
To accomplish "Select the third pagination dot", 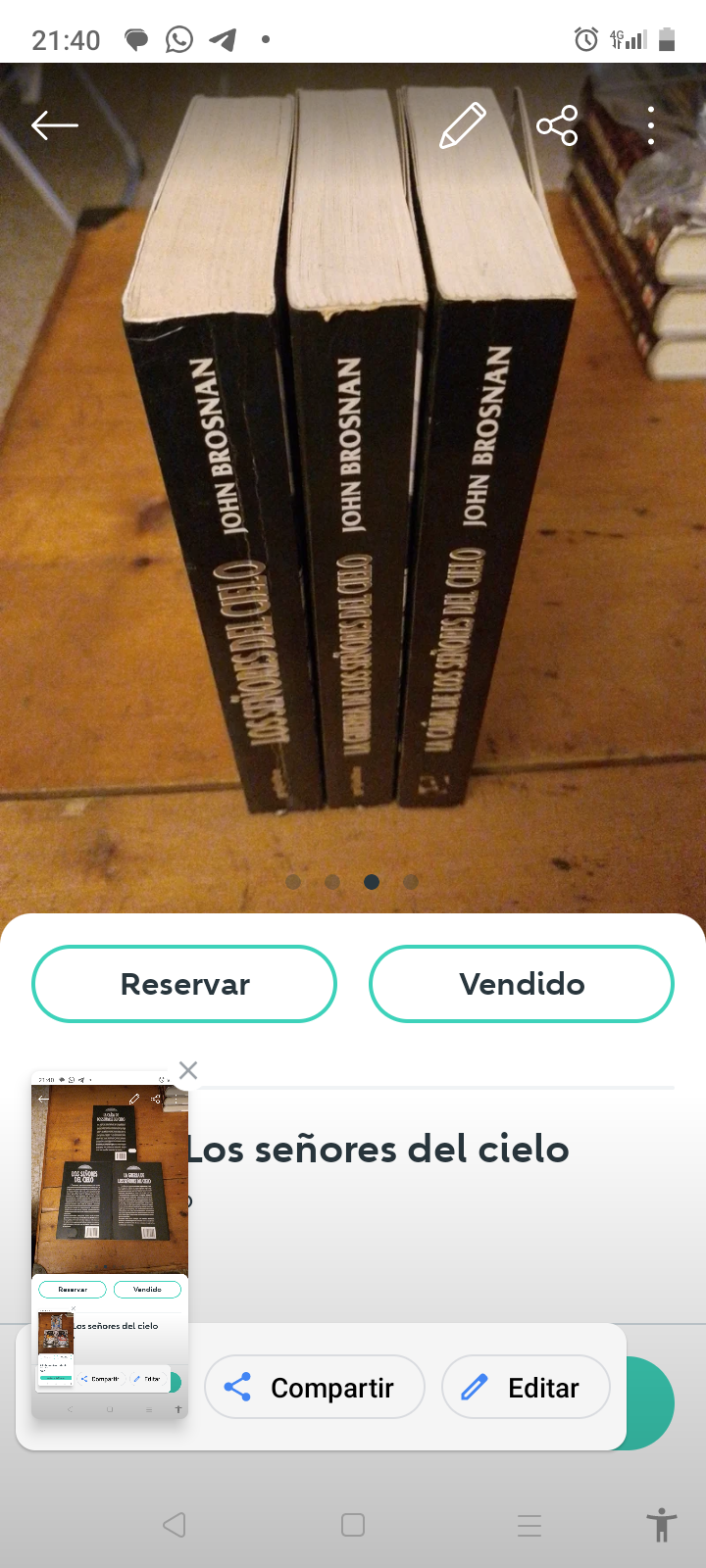I will click(x=371, y=881).
